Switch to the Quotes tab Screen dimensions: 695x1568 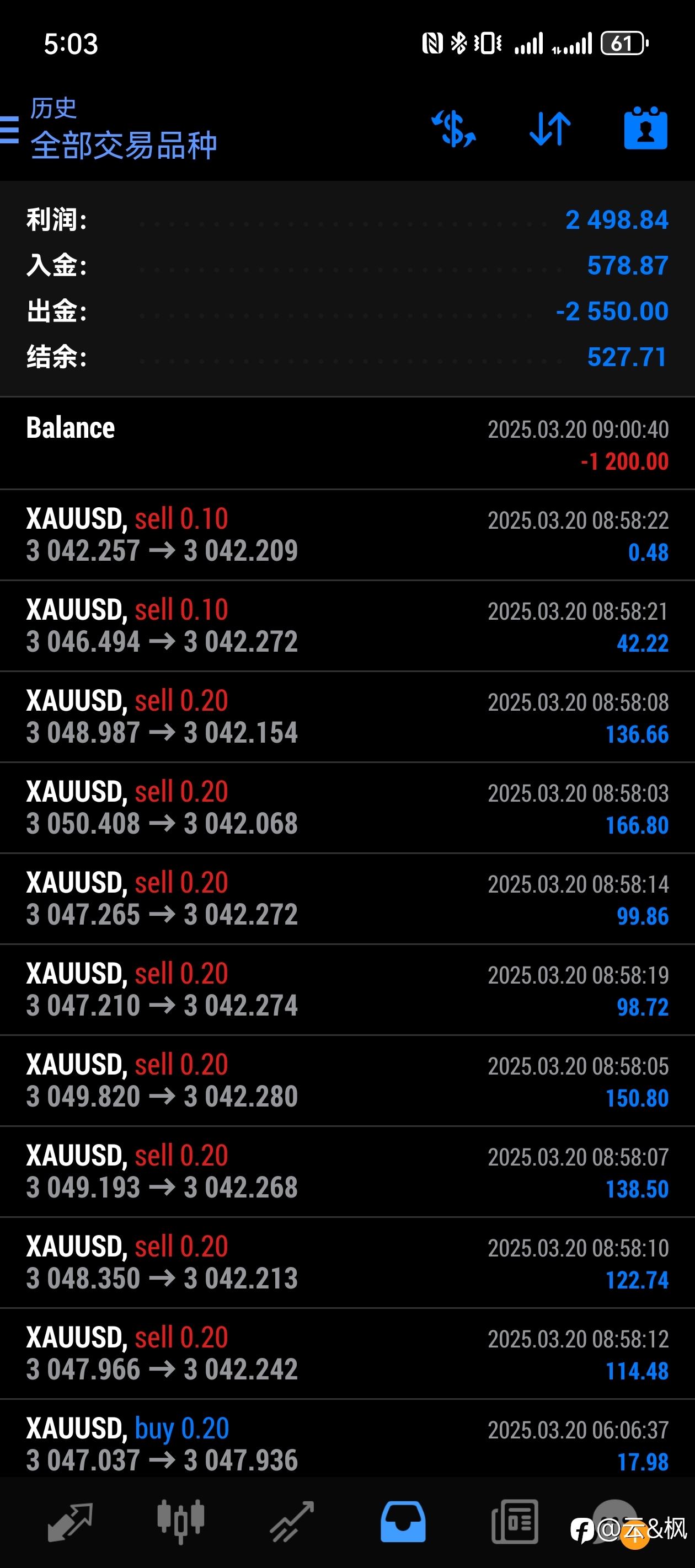69,1522
